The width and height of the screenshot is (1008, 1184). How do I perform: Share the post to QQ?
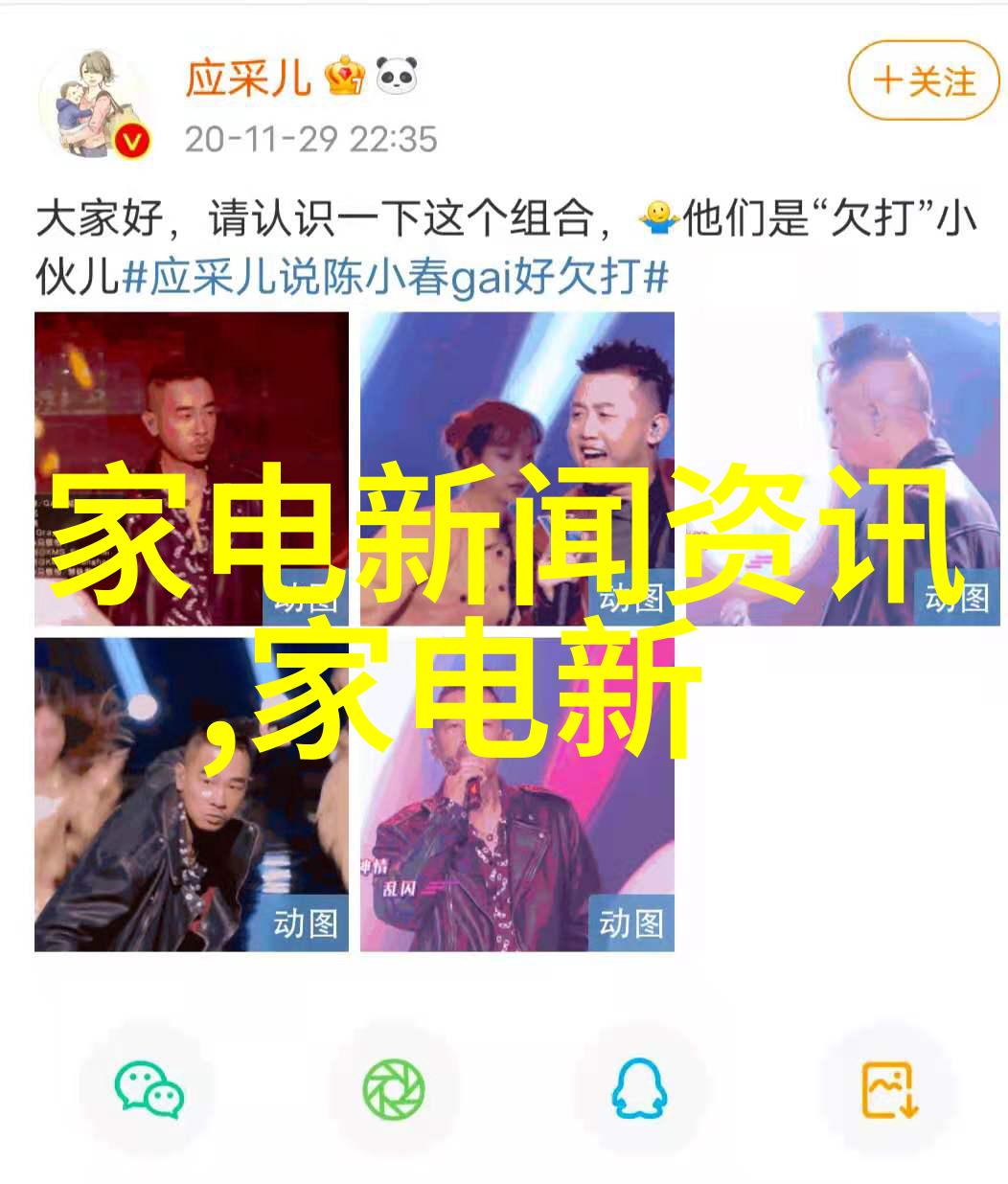639,1091
